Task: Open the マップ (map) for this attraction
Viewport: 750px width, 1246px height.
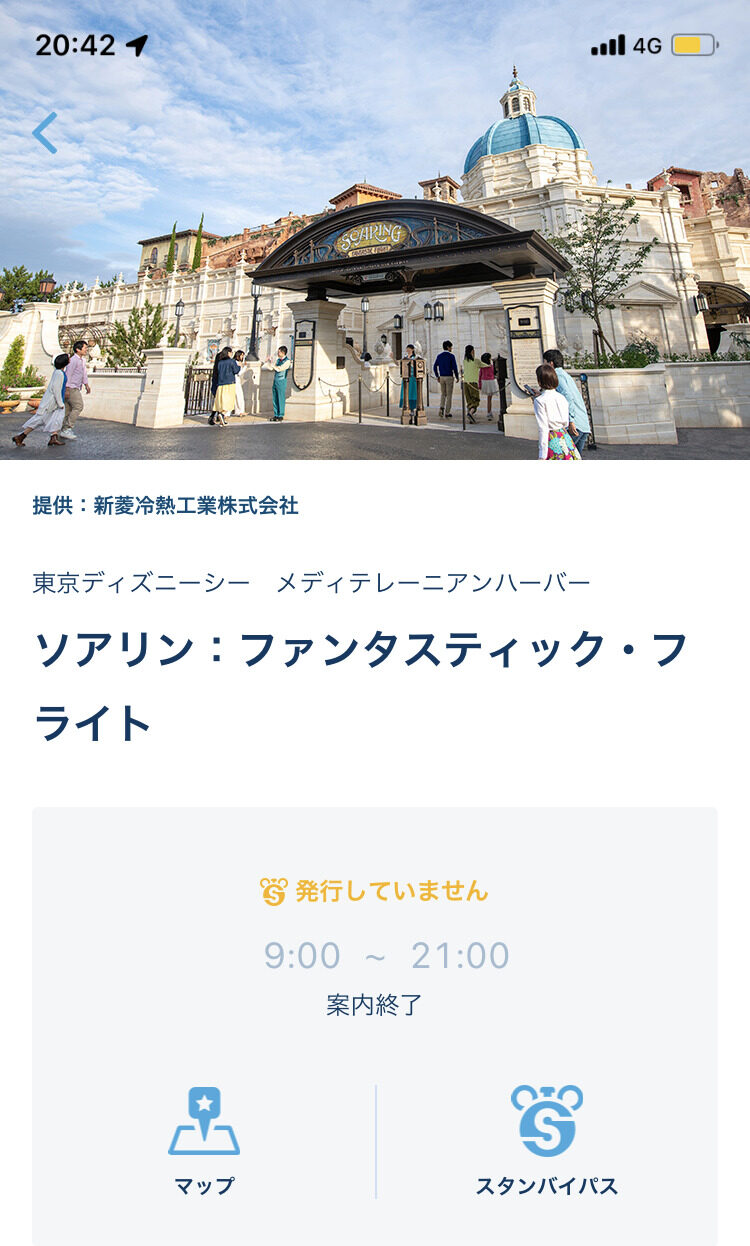Action: [204, 1140]
